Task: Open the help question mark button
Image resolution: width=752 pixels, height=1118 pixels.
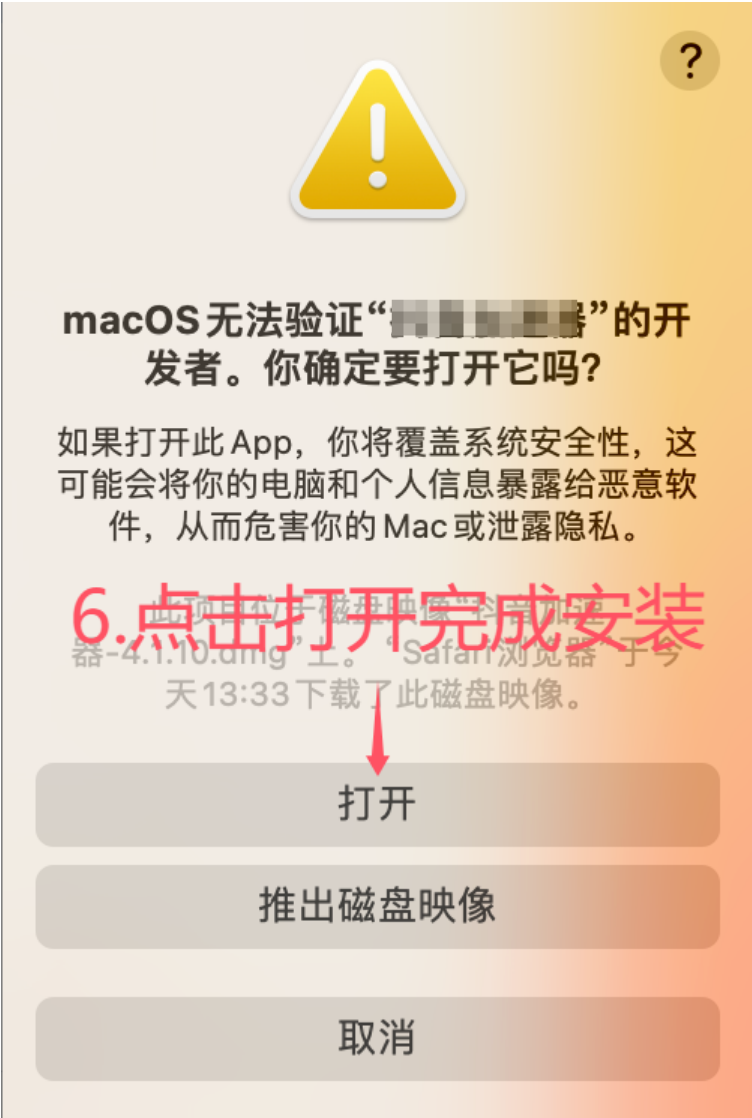Action: click(x=689, y=61)
